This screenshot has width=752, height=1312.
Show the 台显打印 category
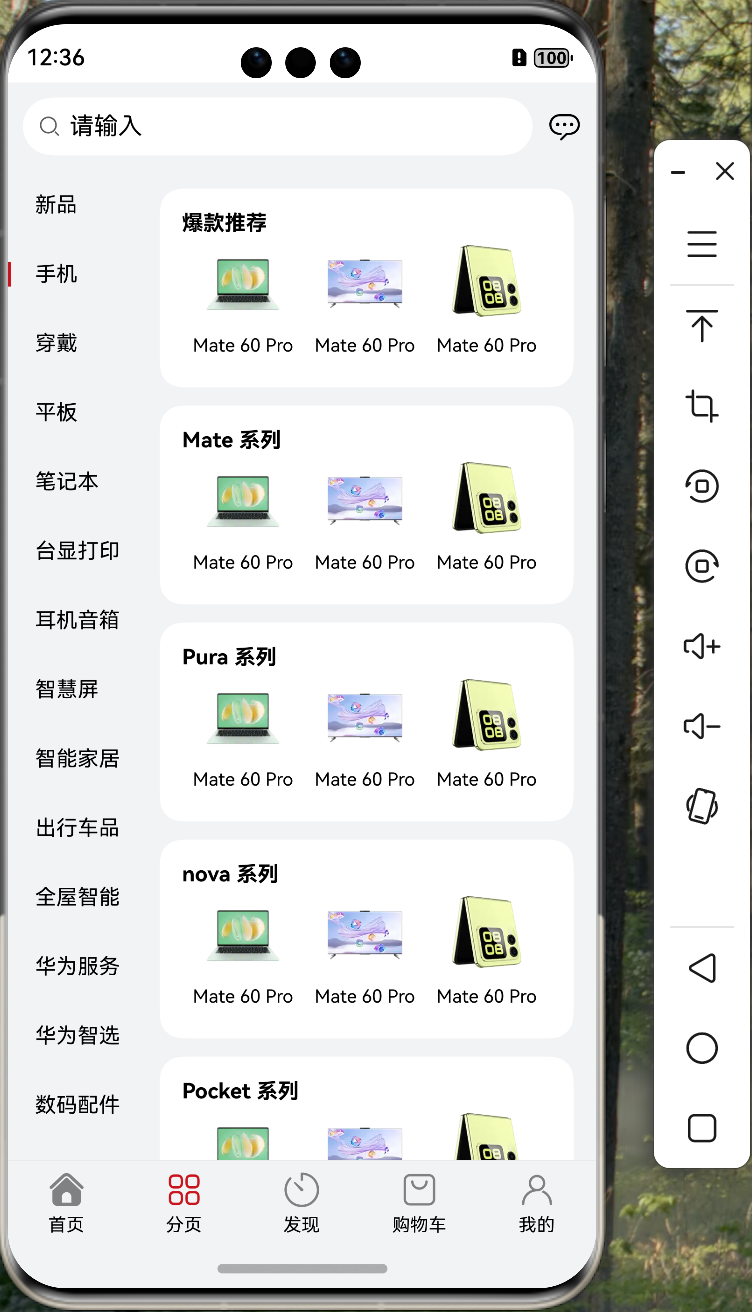(77, 550)
